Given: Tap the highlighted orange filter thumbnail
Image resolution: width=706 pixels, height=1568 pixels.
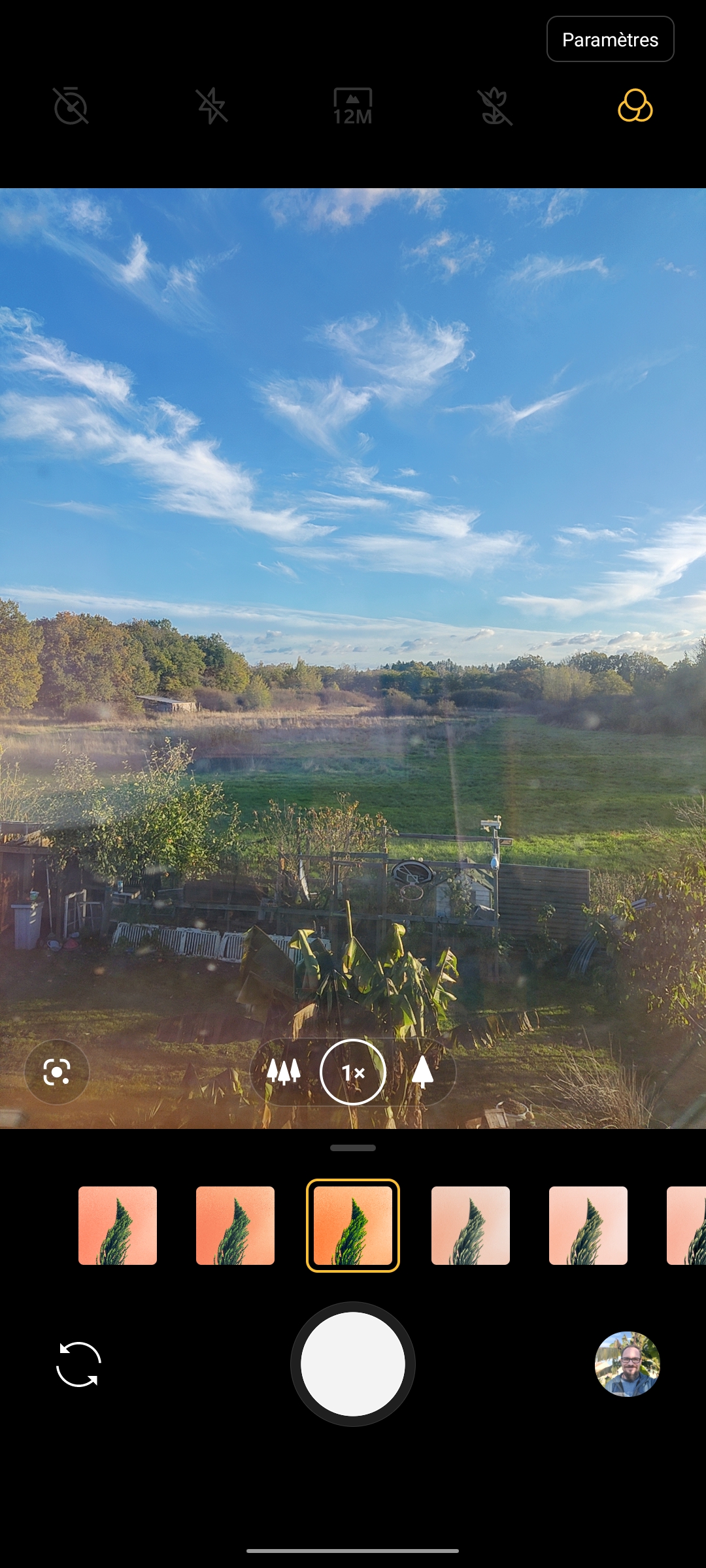Looking at the screenshot, I should pos(353,1226).
